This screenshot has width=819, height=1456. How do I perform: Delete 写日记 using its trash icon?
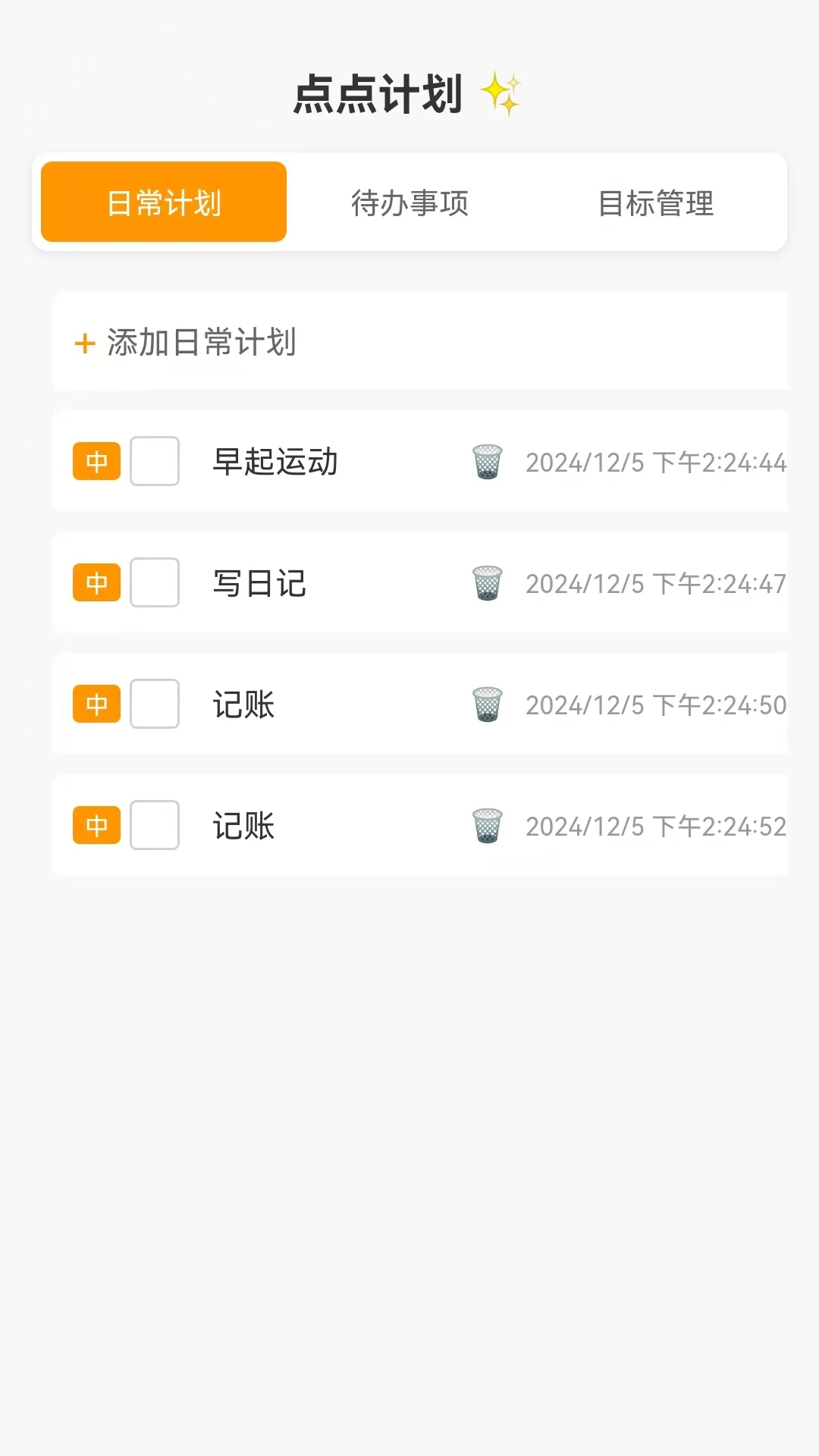point(486,583)
